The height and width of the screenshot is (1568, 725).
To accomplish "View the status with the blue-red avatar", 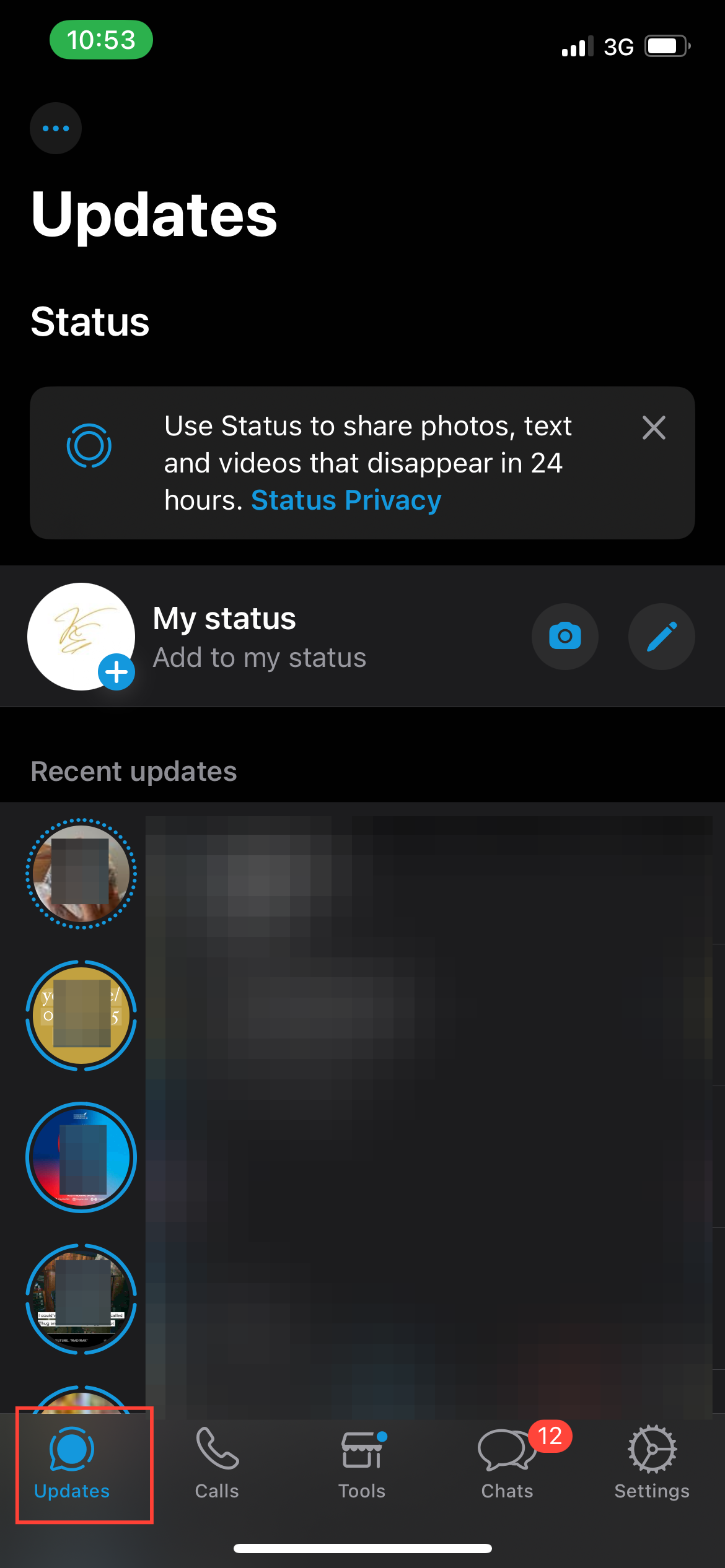I will [x=81, y=1157].
